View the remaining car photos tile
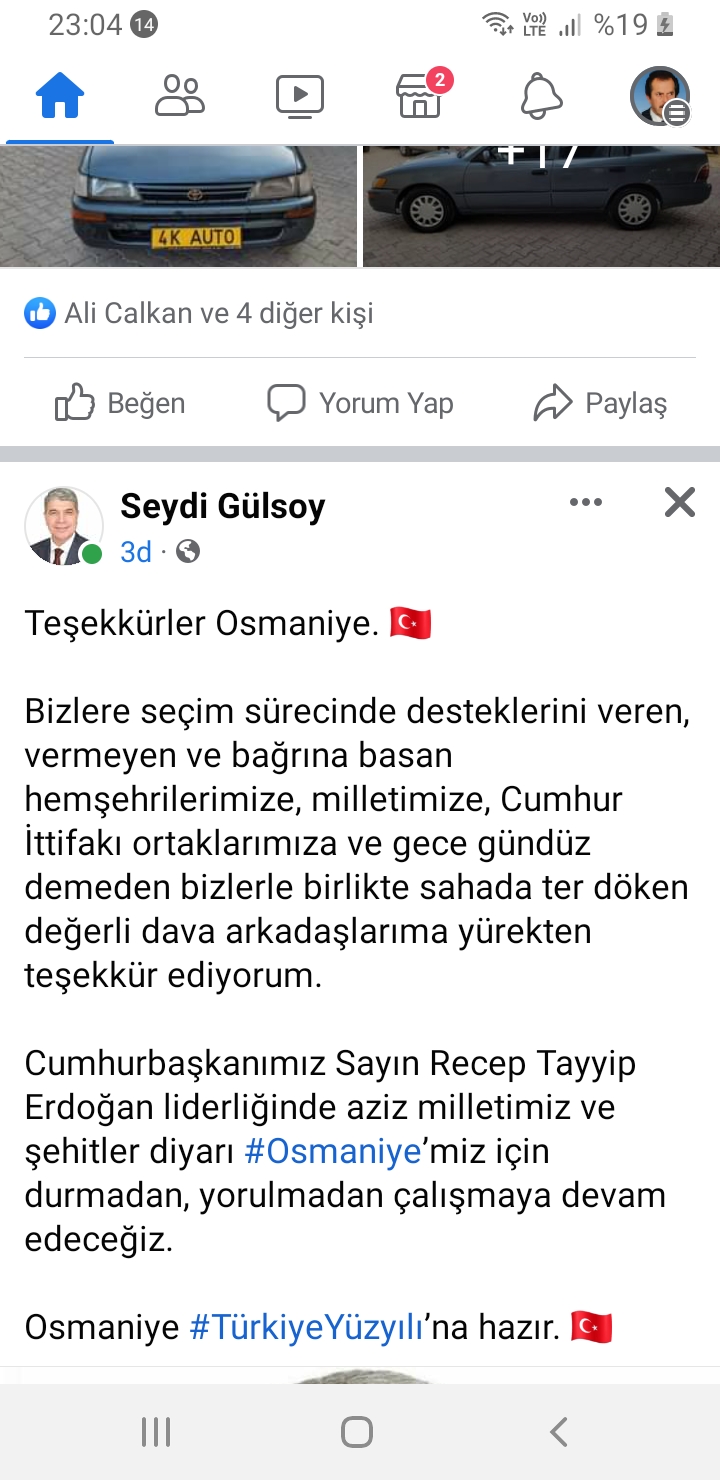 [x=541, y=206]
